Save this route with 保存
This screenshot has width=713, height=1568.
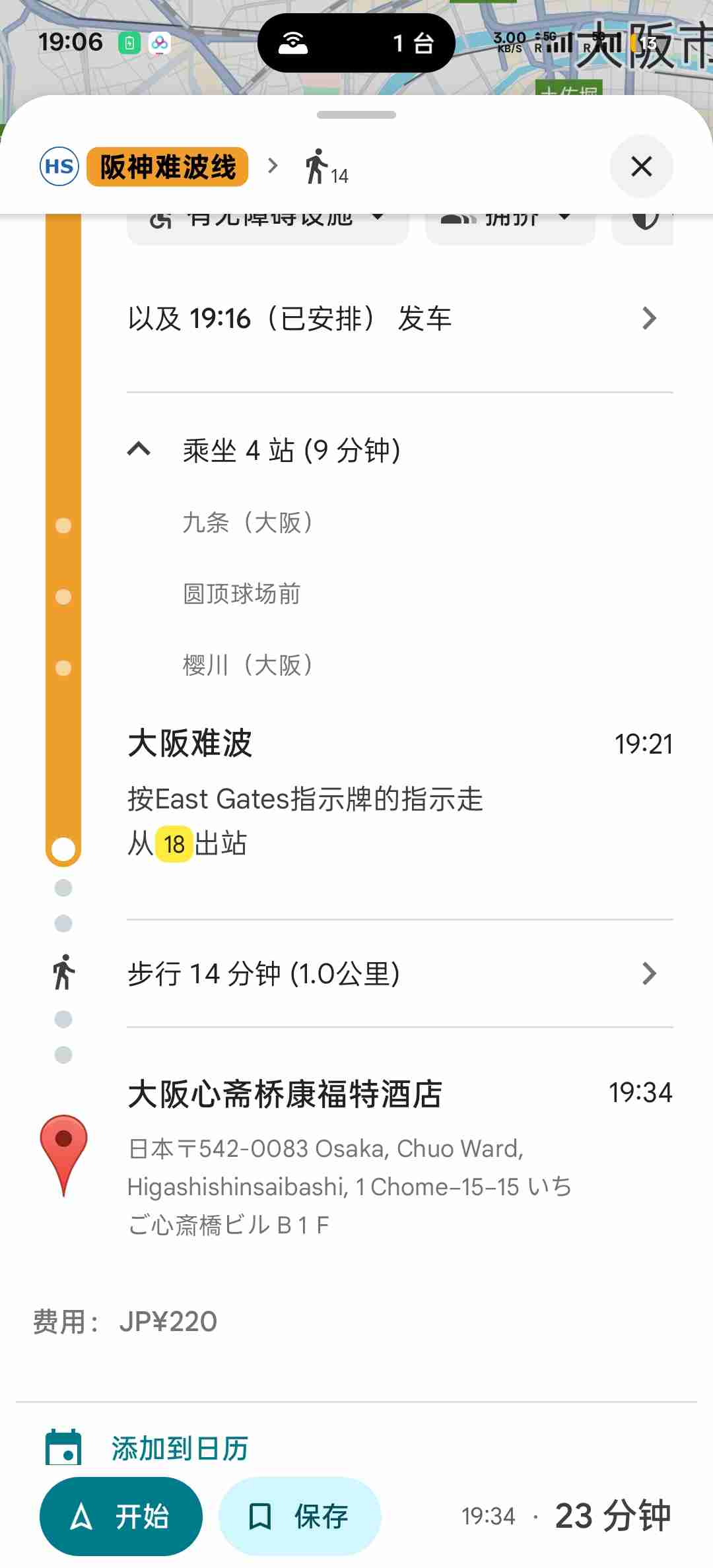point(300,1516)
